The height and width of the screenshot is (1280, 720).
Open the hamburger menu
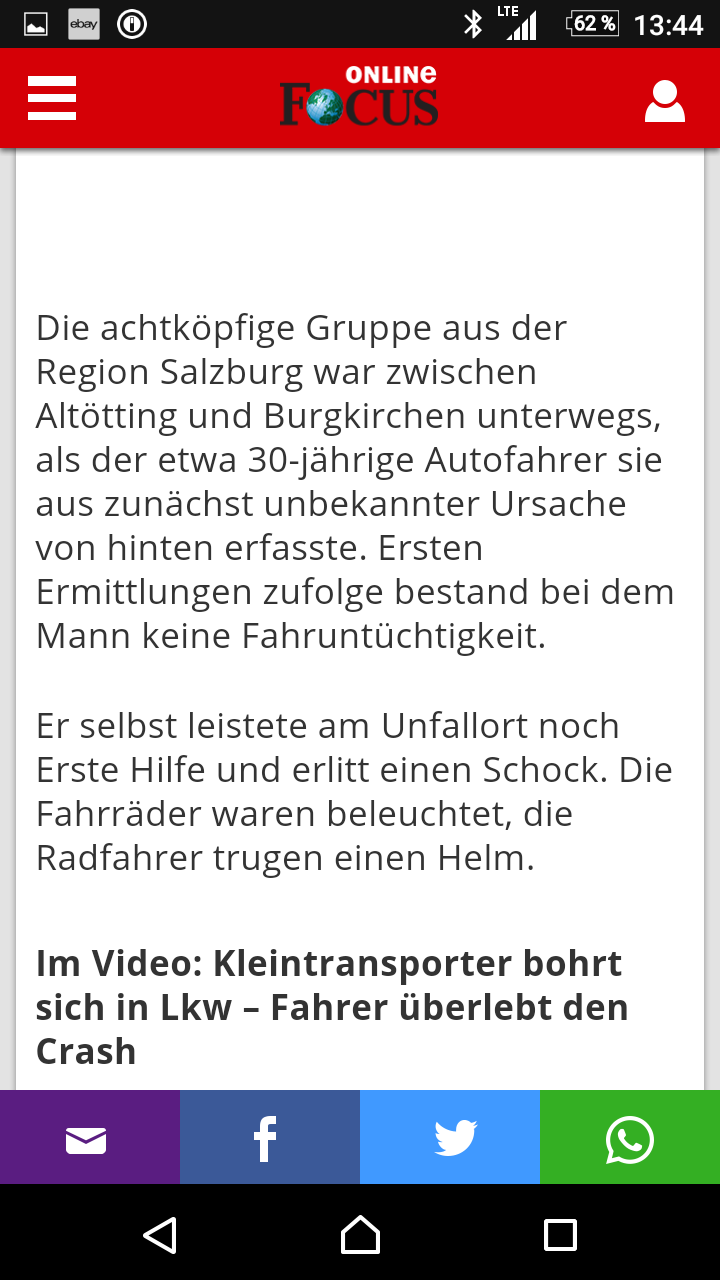[52, 98]
